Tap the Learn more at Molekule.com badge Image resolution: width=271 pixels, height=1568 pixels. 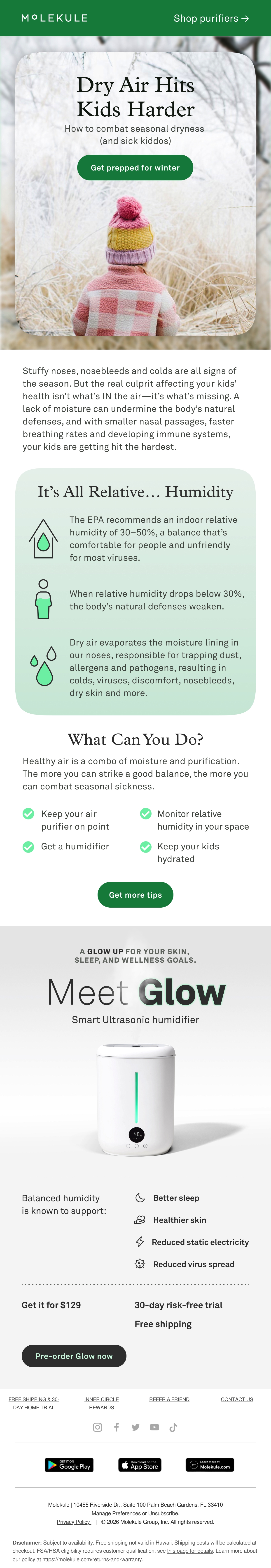[x=210, y=1464]
